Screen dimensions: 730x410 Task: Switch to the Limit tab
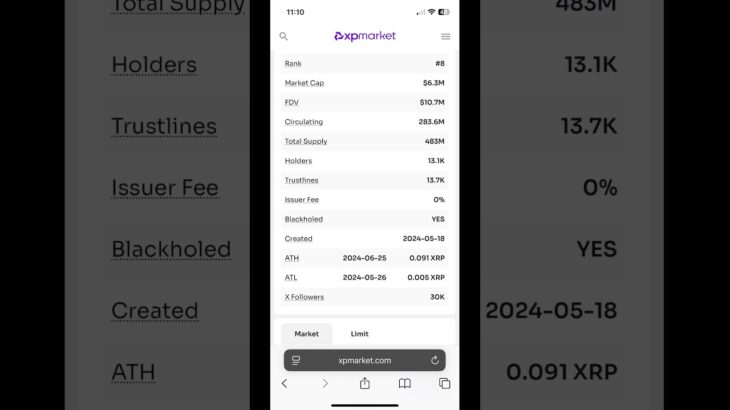point(359,334)
